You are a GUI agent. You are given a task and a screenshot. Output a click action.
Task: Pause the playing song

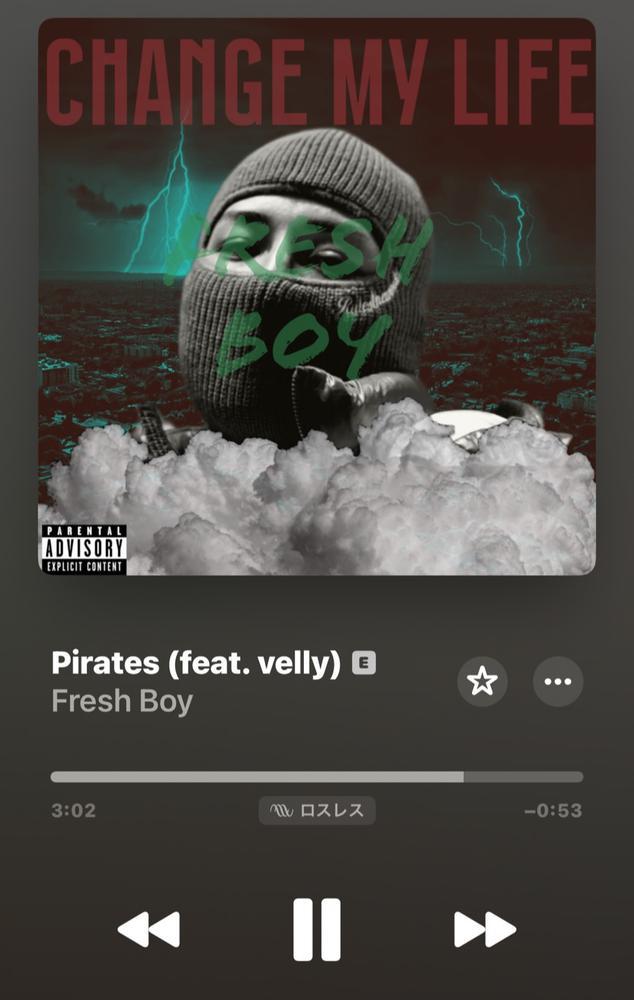pos(316,929)
